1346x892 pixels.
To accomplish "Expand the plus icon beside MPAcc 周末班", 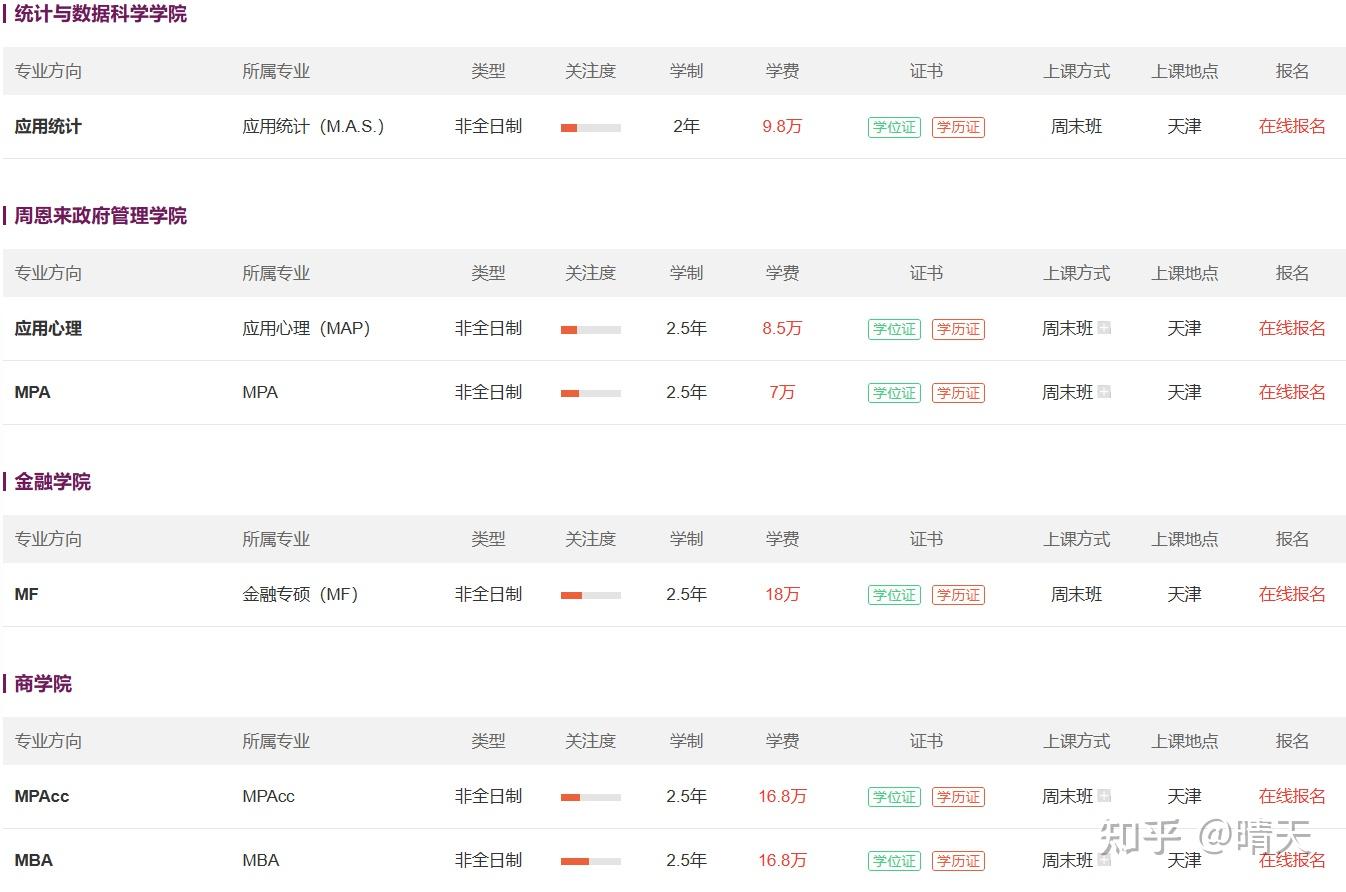I will [1104, 796].
